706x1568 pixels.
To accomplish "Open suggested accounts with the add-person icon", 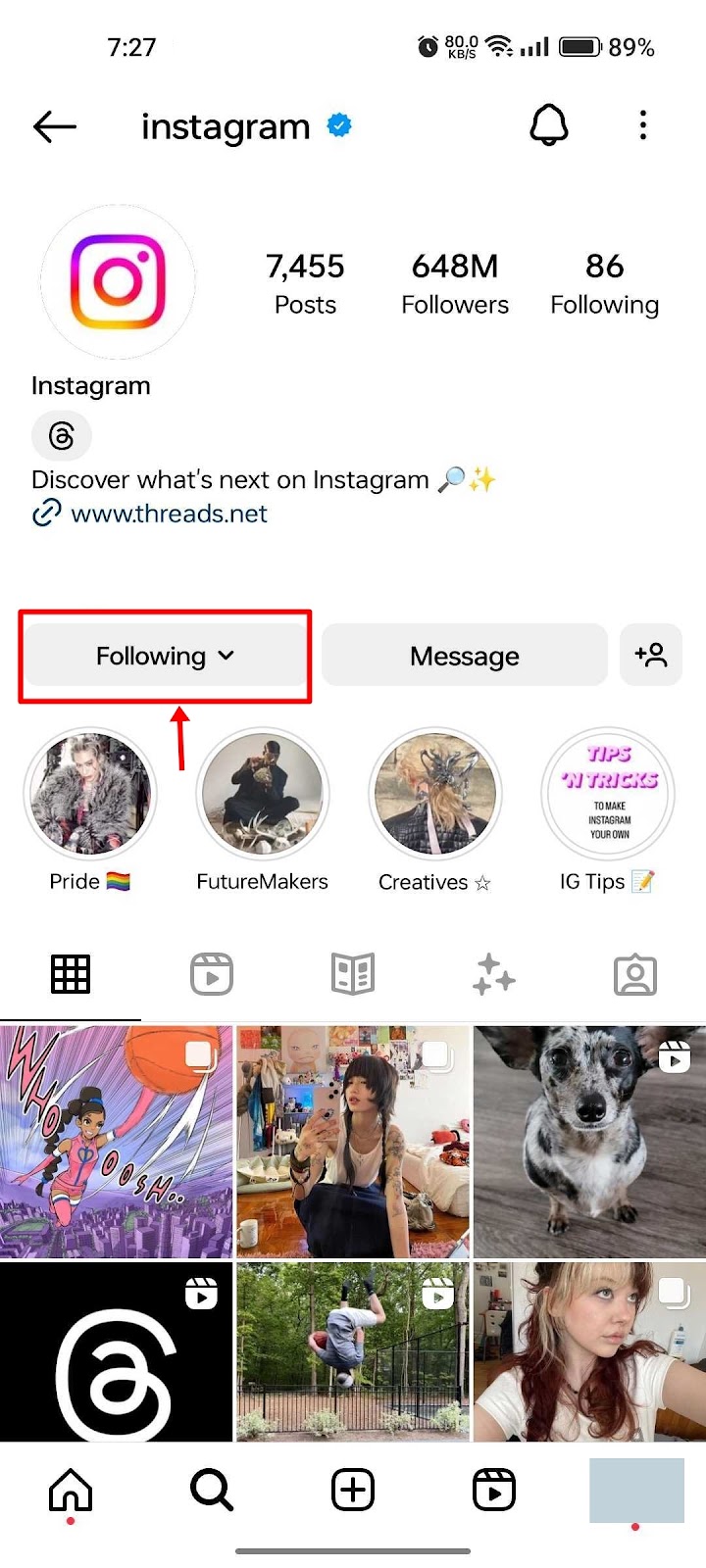I will click(651, 656).
